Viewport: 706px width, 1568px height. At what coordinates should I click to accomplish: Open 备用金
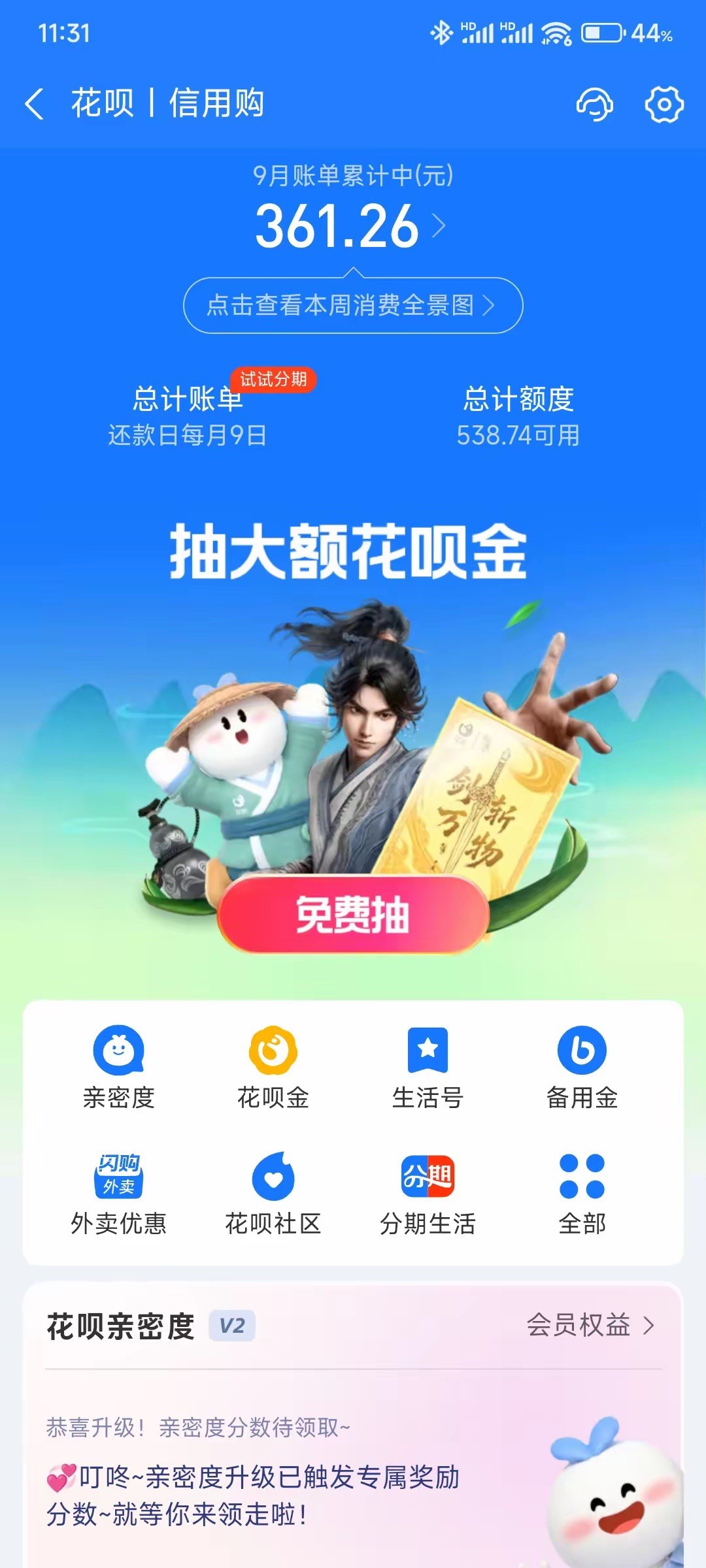(582, 1067)
